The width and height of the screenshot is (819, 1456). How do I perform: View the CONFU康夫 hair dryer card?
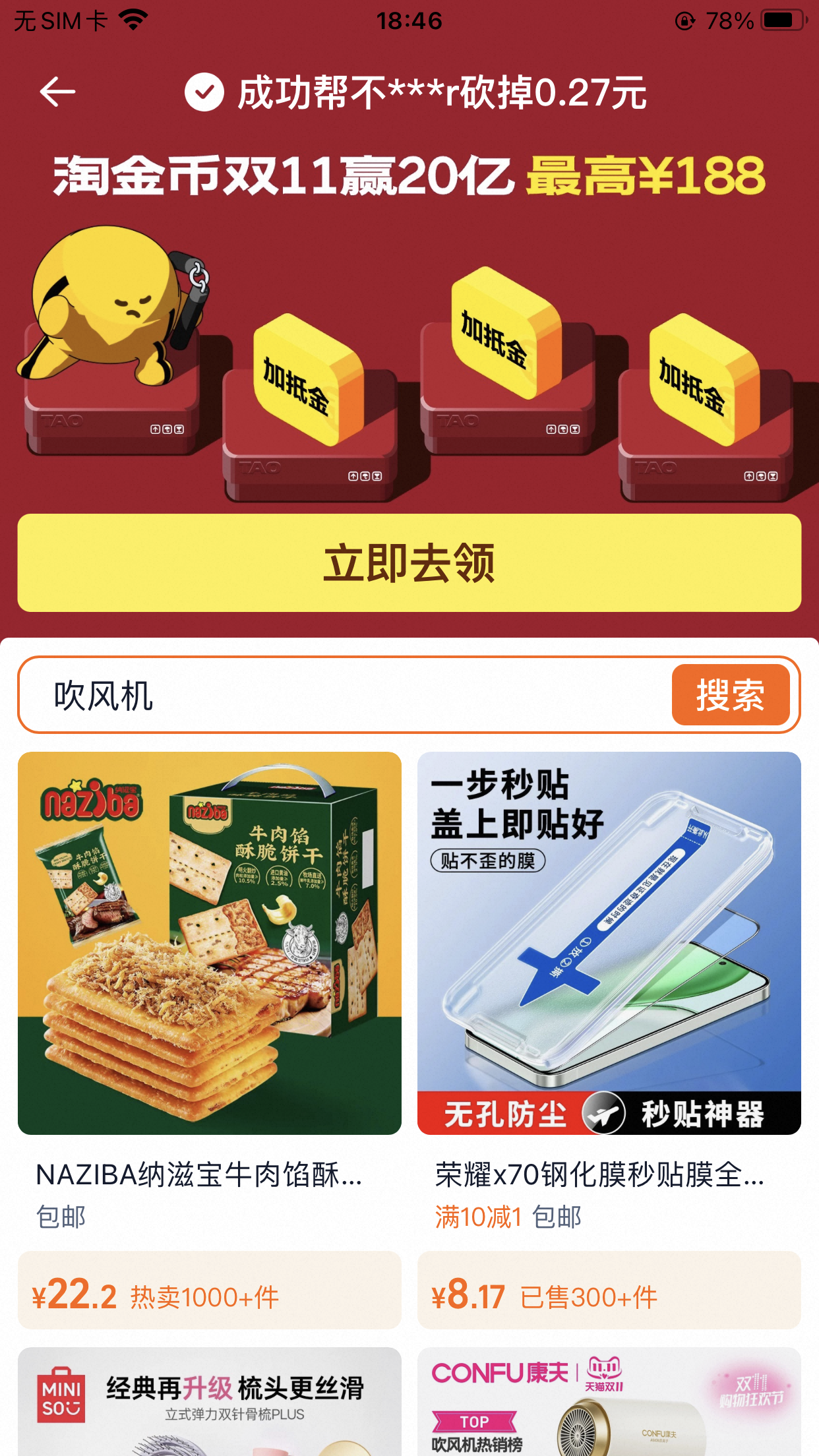click(x=609, y=1402)
